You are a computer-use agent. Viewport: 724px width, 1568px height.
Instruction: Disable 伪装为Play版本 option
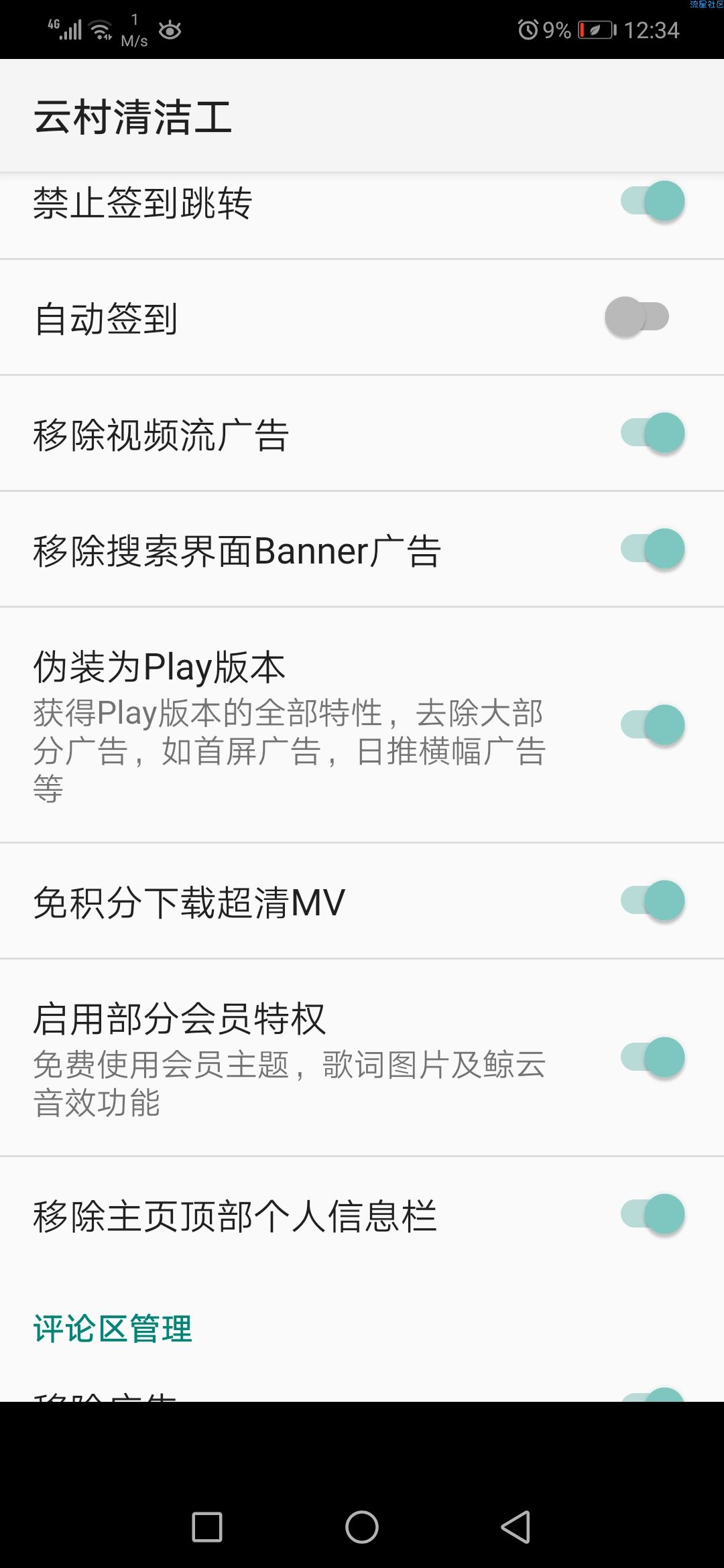point(652,725)
